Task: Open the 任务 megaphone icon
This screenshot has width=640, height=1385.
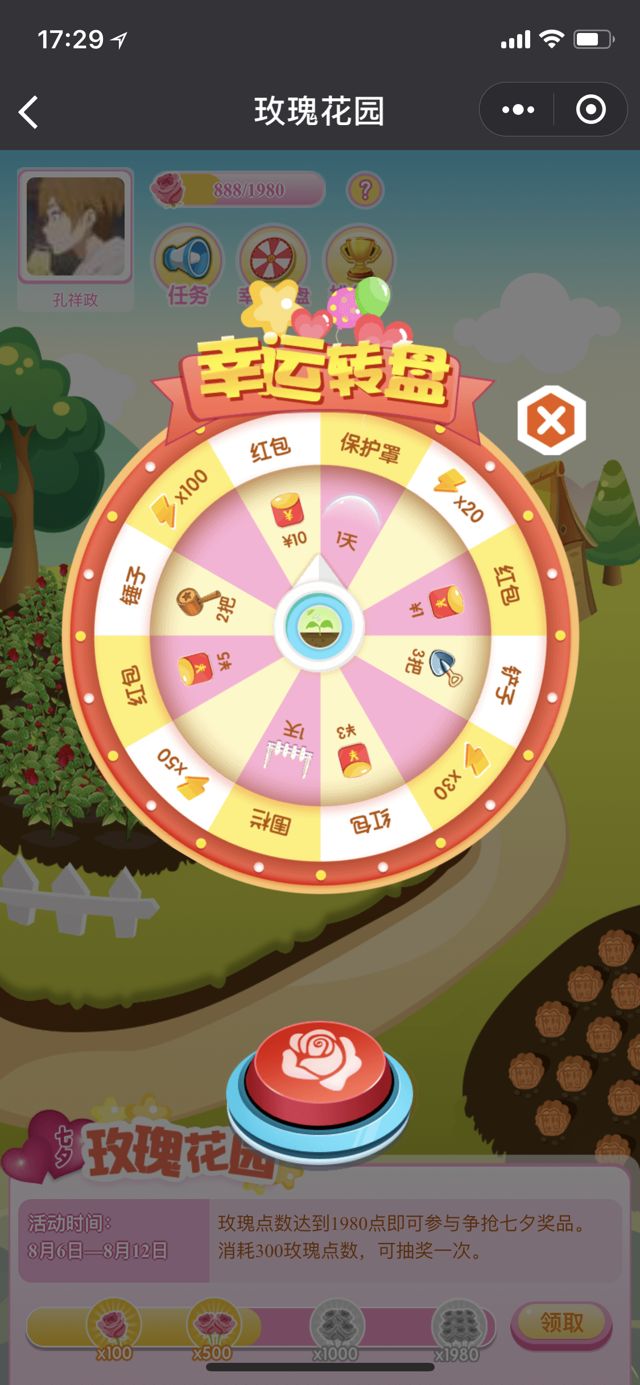Action: click(x=187, y=264)
